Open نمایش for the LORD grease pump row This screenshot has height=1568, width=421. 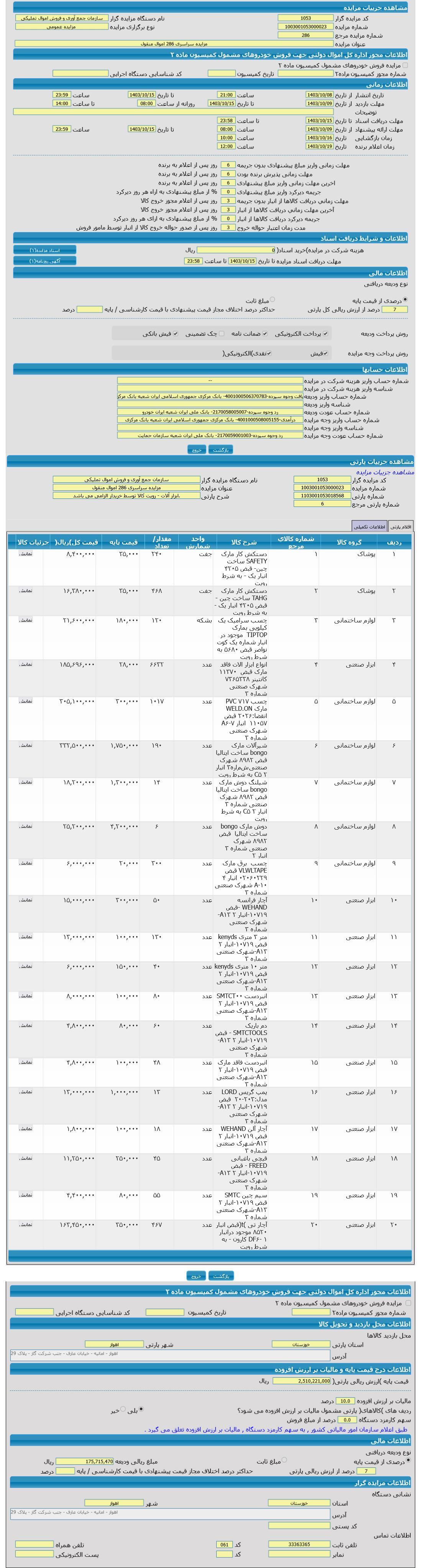(25, 1092)
